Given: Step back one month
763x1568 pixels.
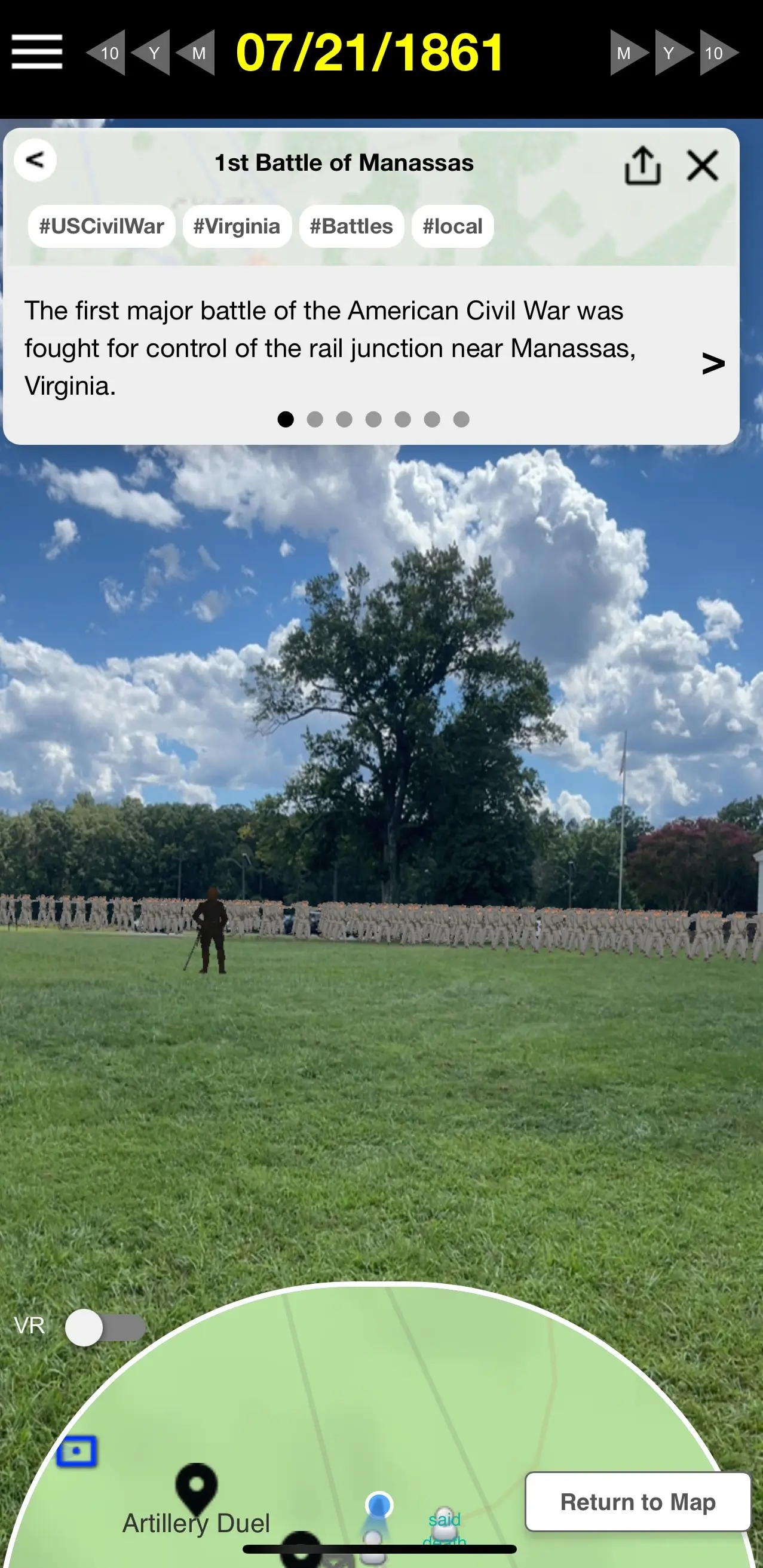Looking at the screenshot, I should pos(197,53).
